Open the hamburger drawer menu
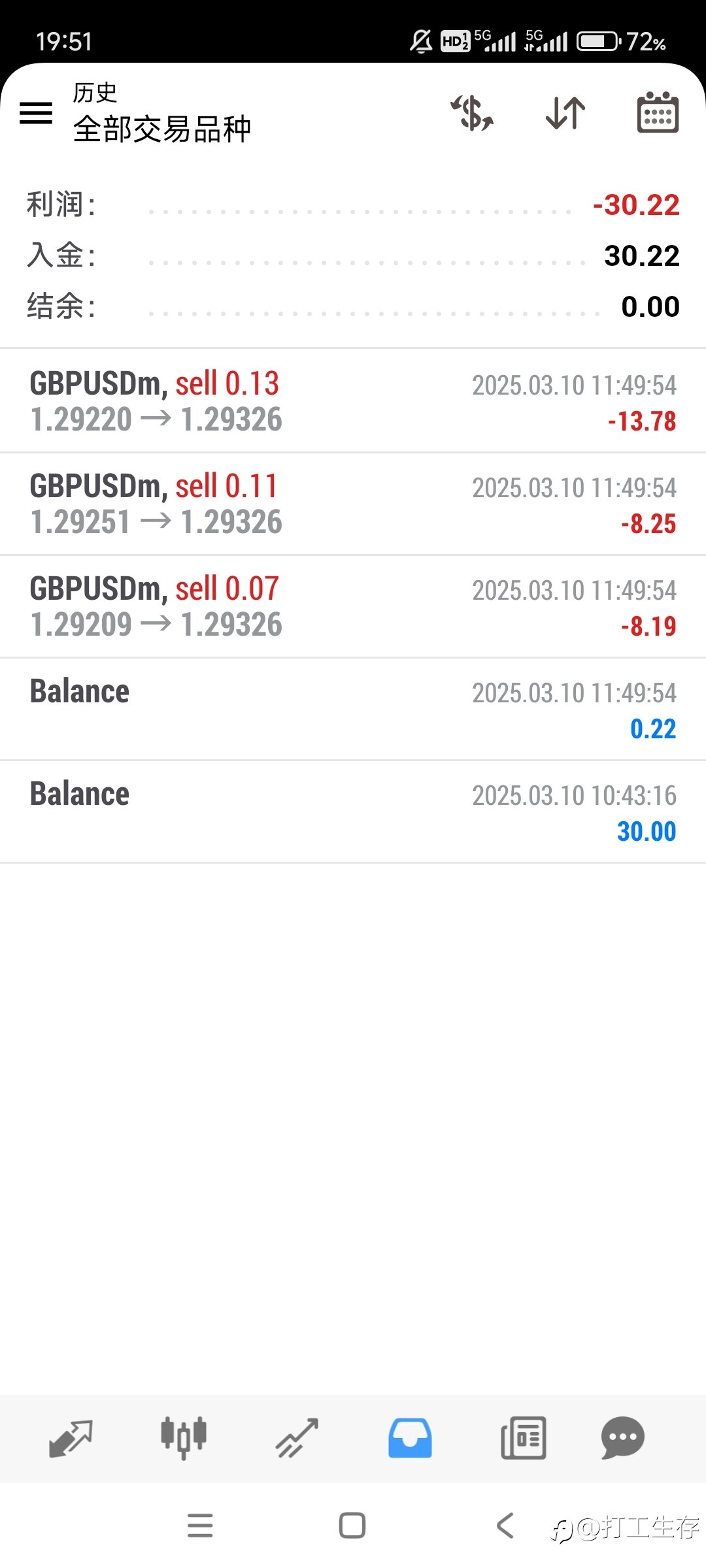Image resolution: width=706 pixels, height=1568 pixels. 36,113
